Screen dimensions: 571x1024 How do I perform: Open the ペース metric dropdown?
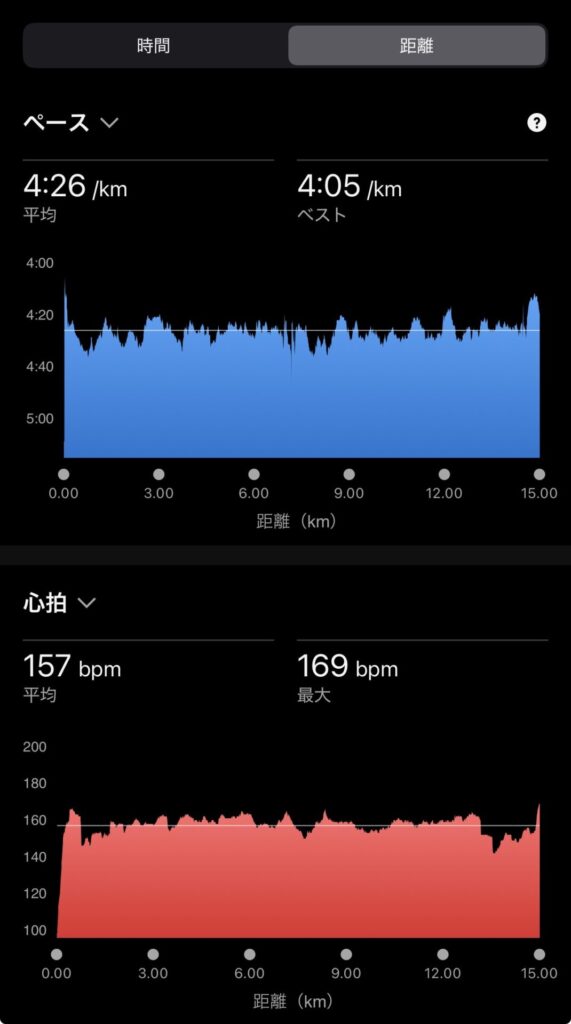pos(71,123)
